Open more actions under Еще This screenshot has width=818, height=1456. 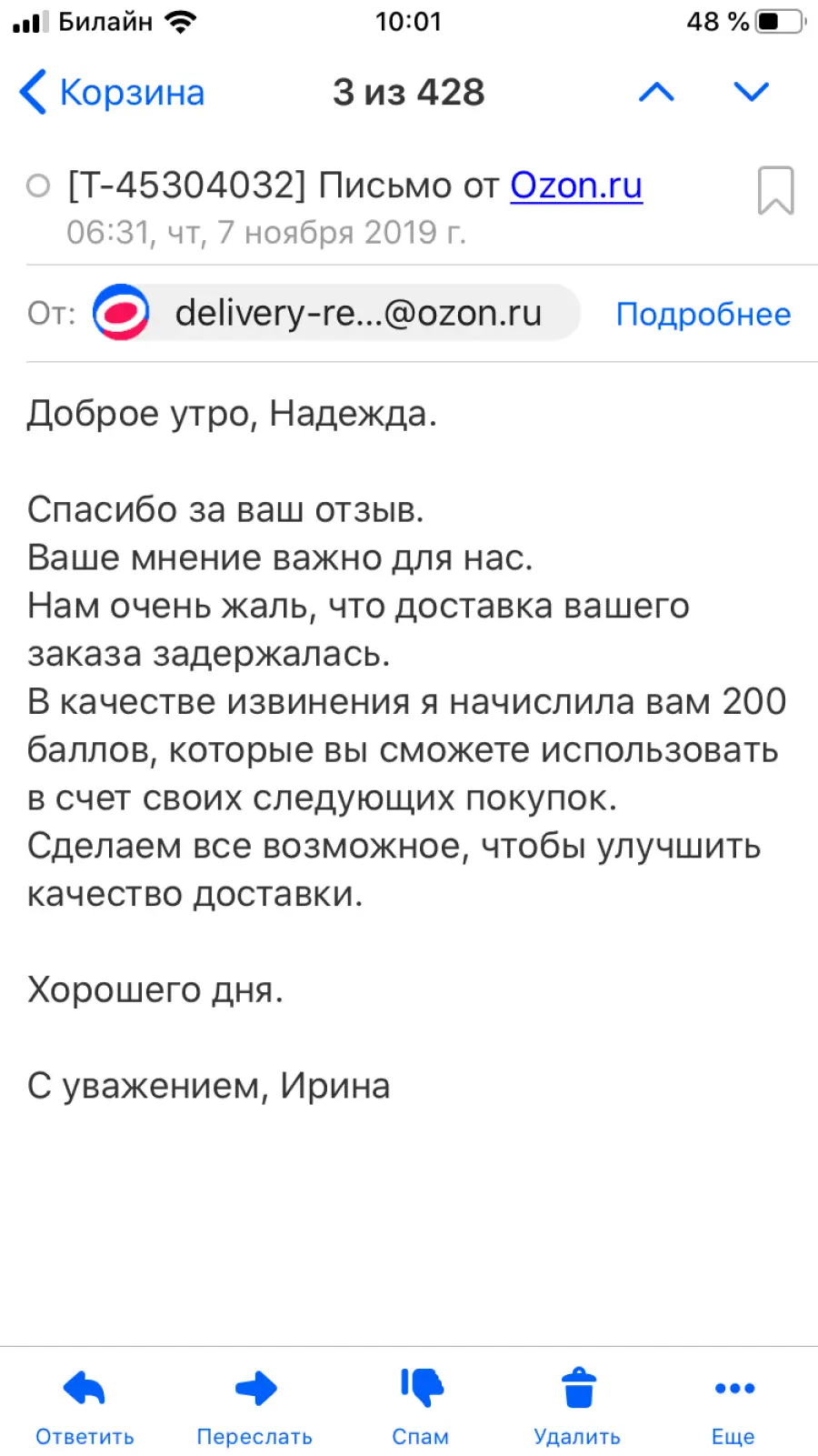click(733, 1407)
